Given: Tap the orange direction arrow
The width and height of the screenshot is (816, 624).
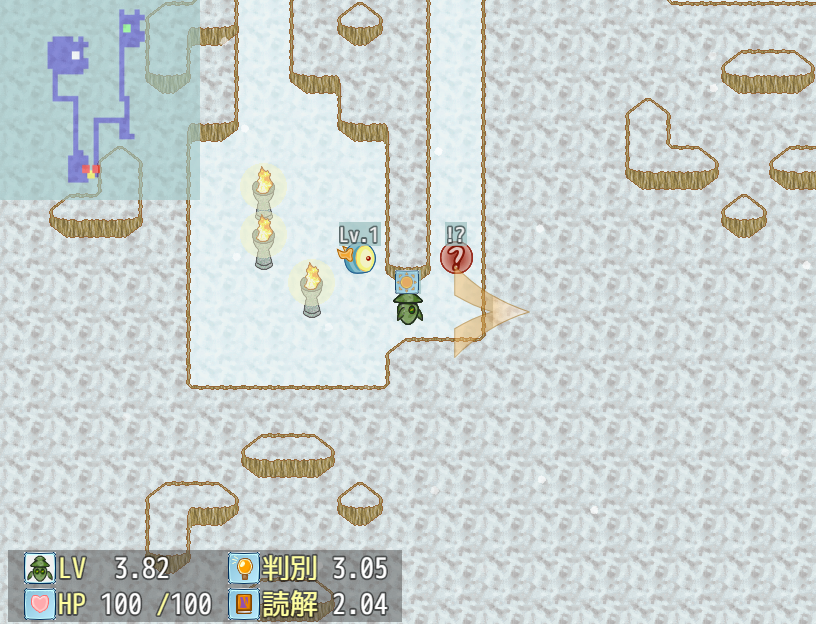Looking at the screenshot, I should tap(488, 312).
